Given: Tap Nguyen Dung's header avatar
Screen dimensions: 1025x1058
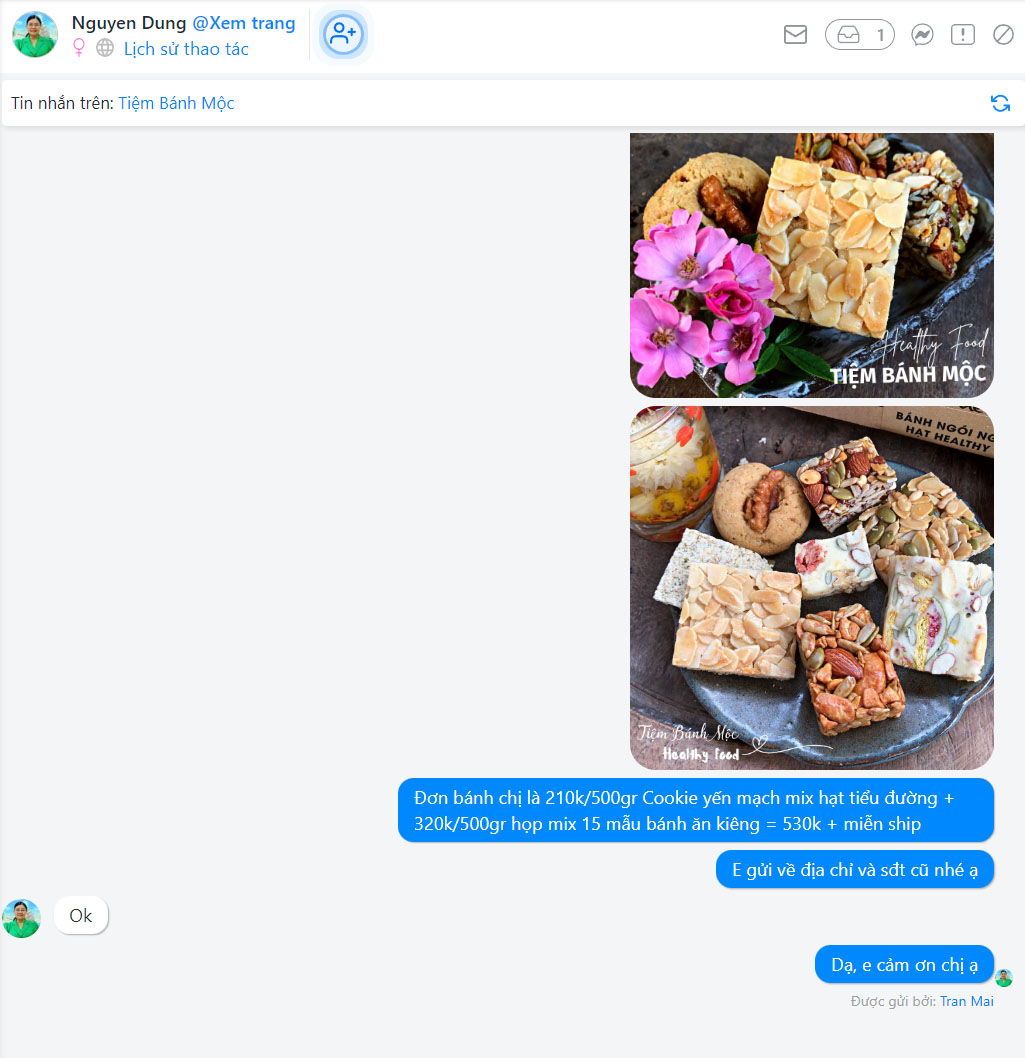Looking at the screenshot, I should 35,35.
